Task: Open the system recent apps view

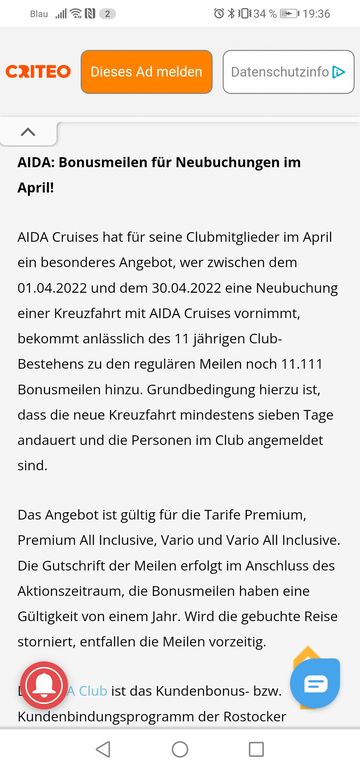Action: click(x=256, y=749)
